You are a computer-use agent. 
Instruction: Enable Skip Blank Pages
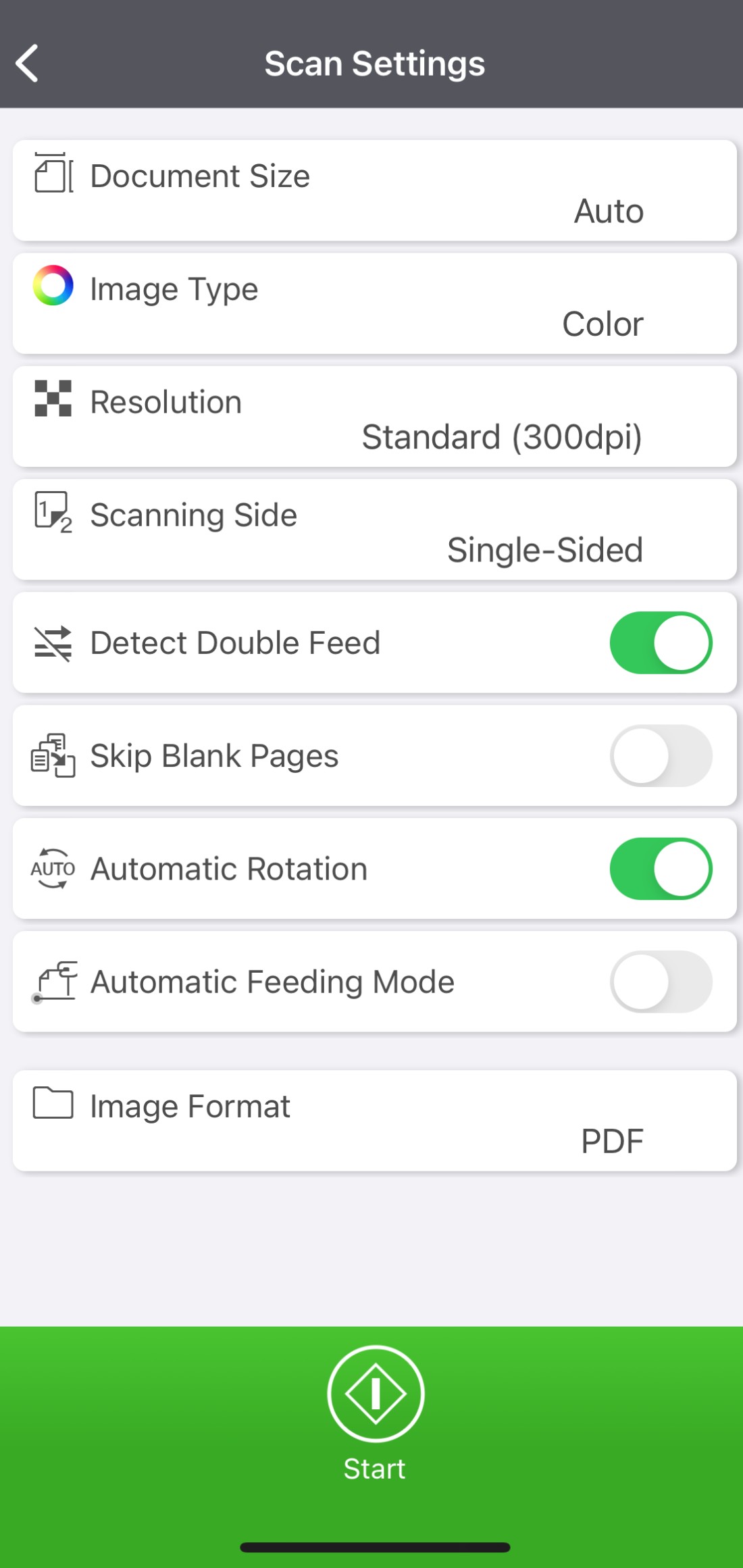(661, 755)
